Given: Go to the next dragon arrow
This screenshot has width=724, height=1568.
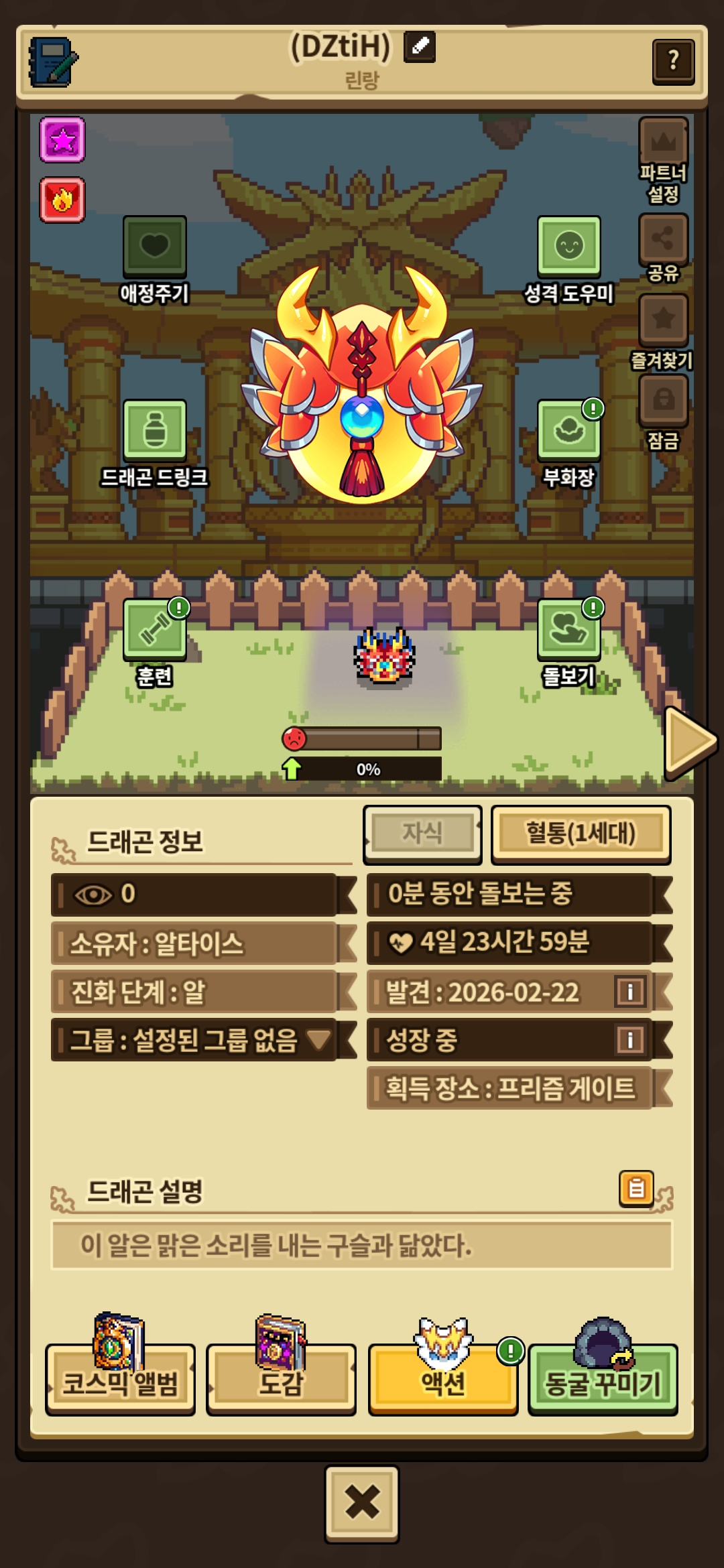Looking at the screenshot, I should [690, 742].
